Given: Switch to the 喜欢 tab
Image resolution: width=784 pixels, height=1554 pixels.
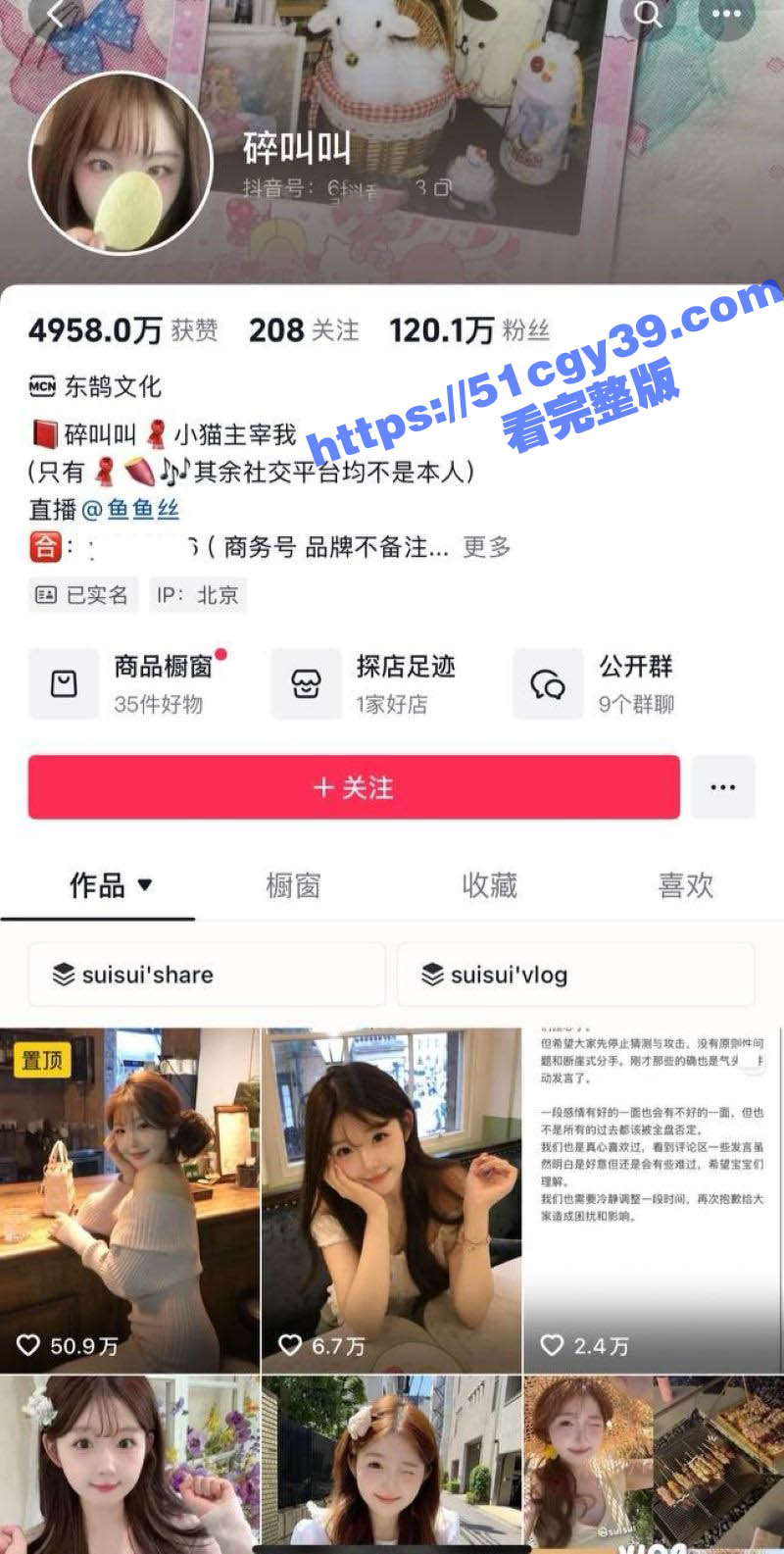Looking at the screenshot, I should [685, 885].
